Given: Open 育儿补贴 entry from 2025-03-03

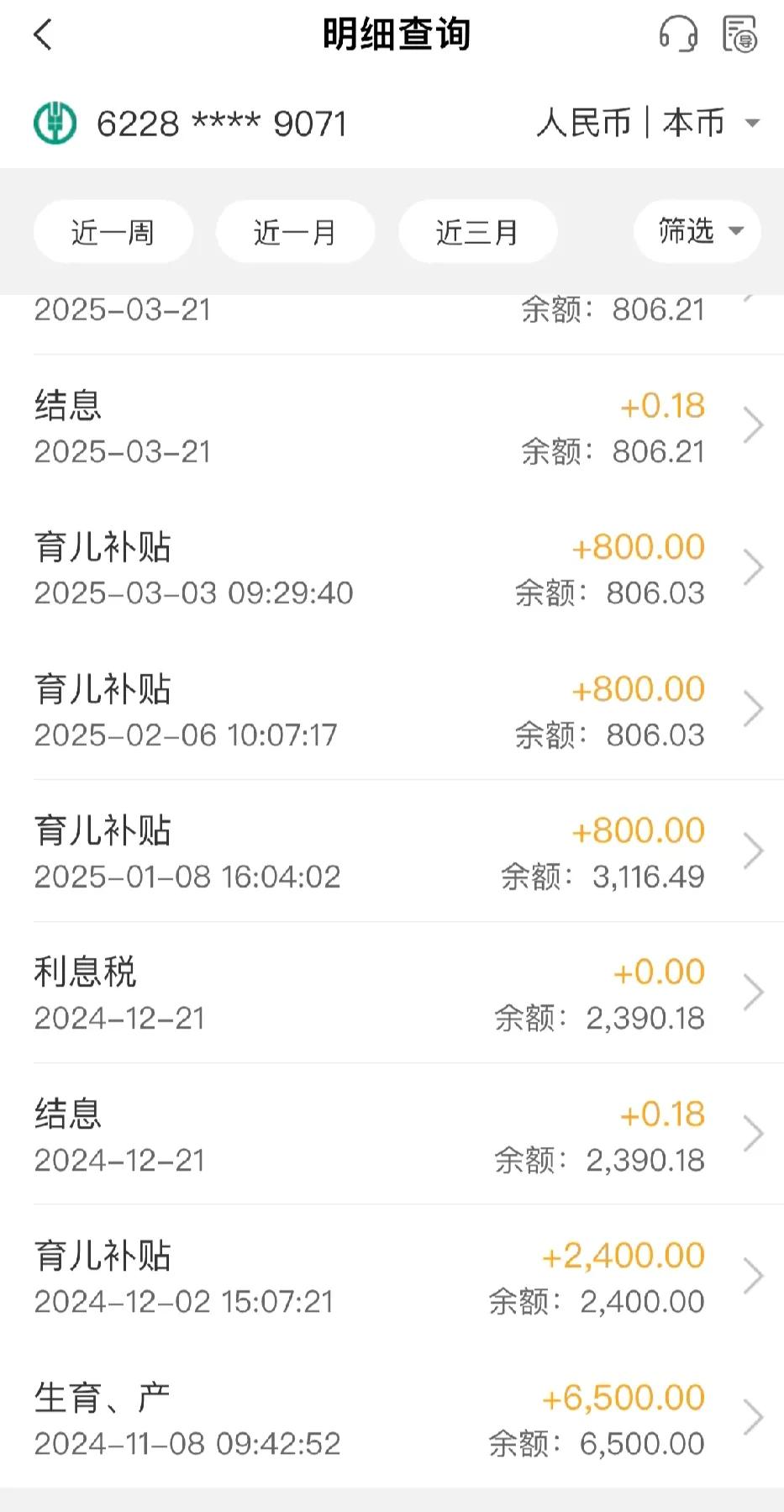Looking at the screenshot, I should 392,568.
